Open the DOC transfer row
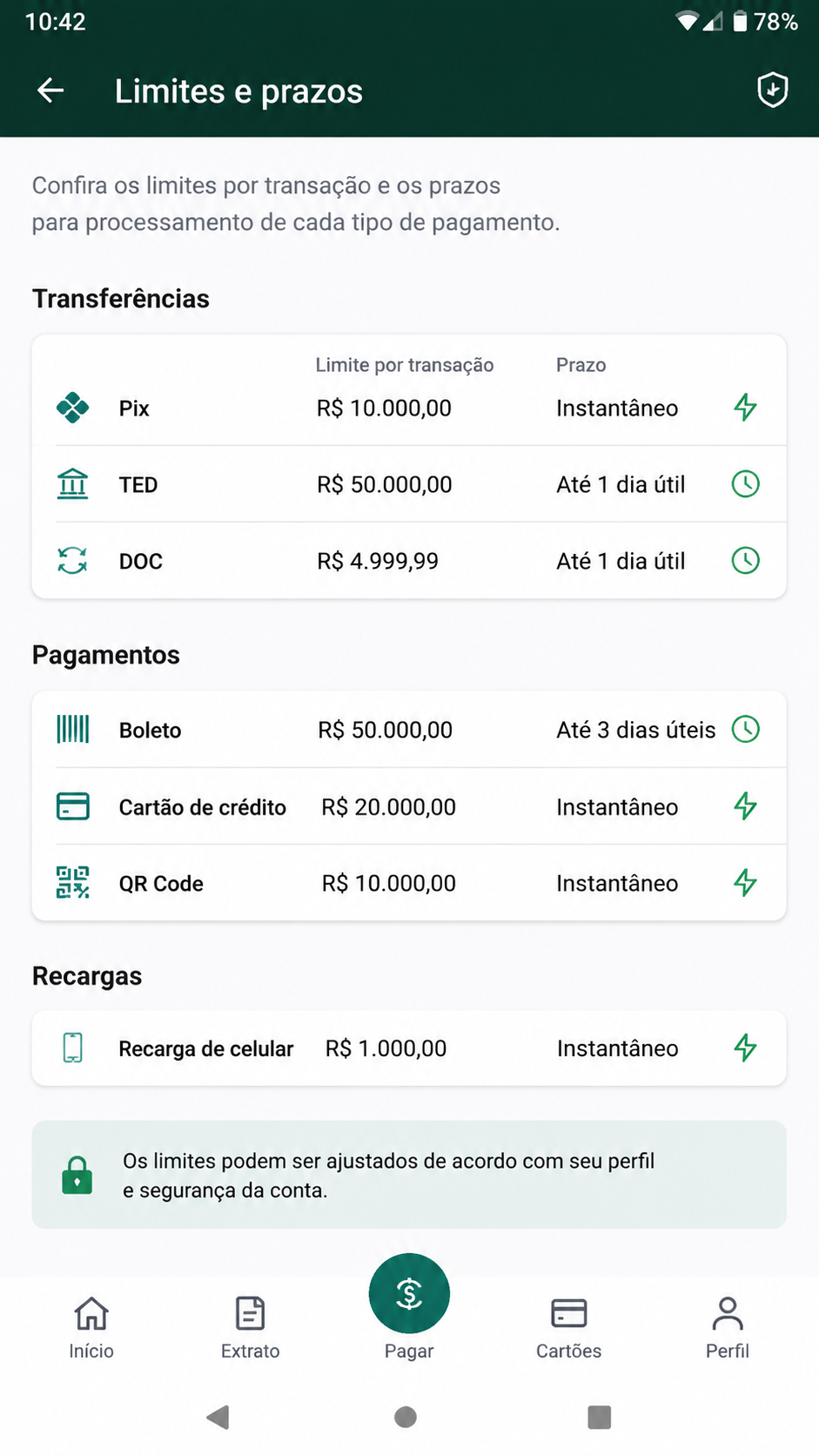 coord(409,561)
